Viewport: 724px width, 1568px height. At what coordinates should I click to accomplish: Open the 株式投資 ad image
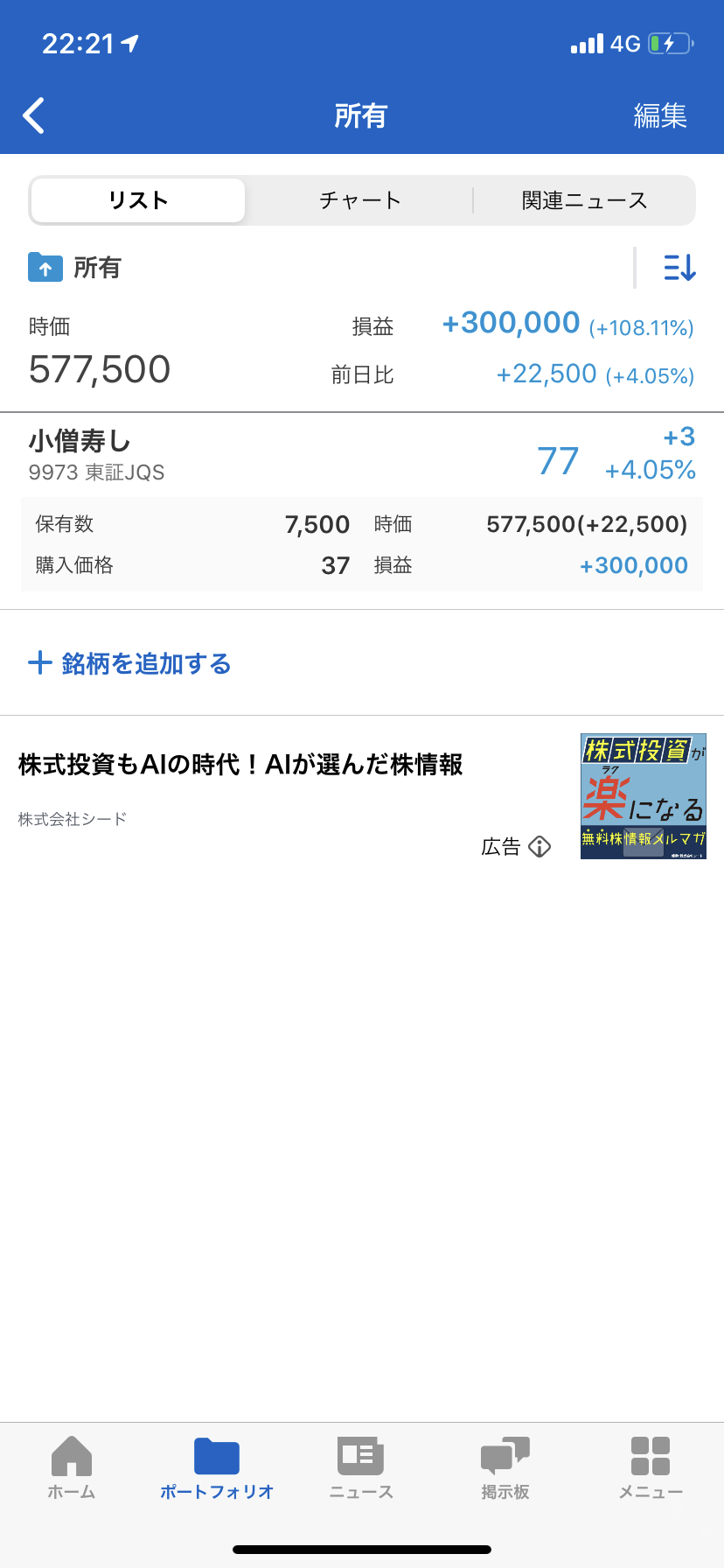[x=643, y=795]
